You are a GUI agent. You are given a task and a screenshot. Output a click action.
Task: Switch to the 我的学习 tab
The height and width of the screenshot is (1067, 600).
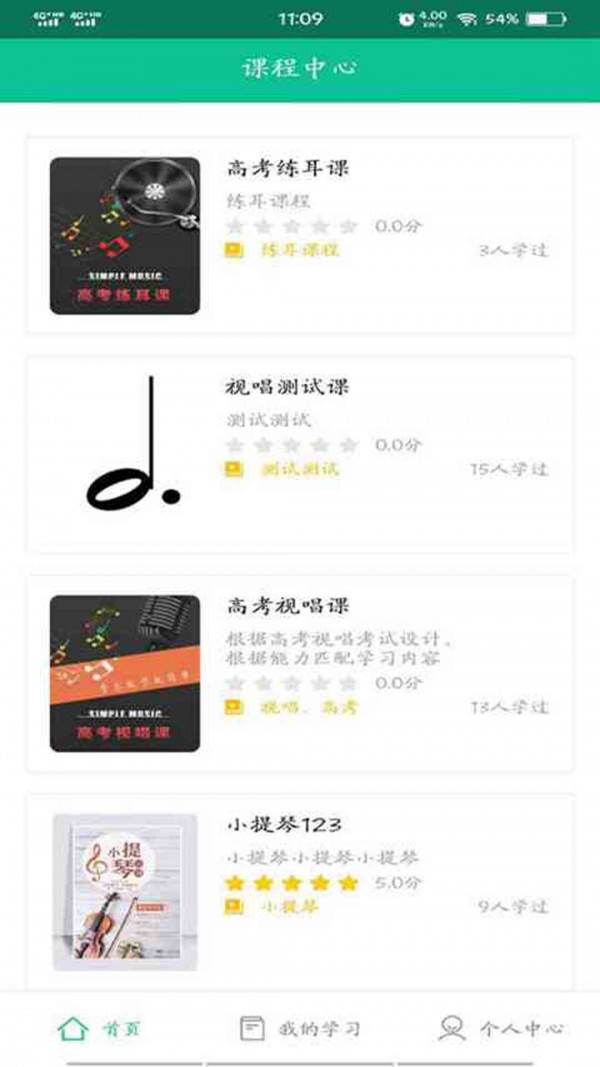click(x=300, y=1028)
